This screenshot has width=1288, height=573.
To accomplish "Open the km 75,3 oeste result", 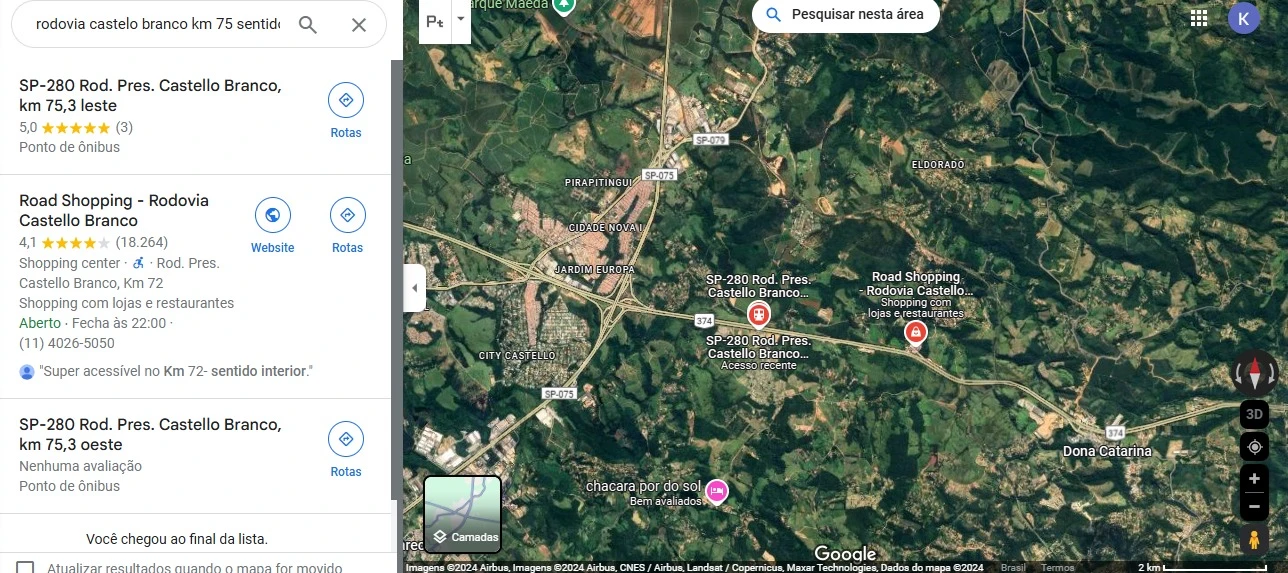I will (x=150, y=434).
